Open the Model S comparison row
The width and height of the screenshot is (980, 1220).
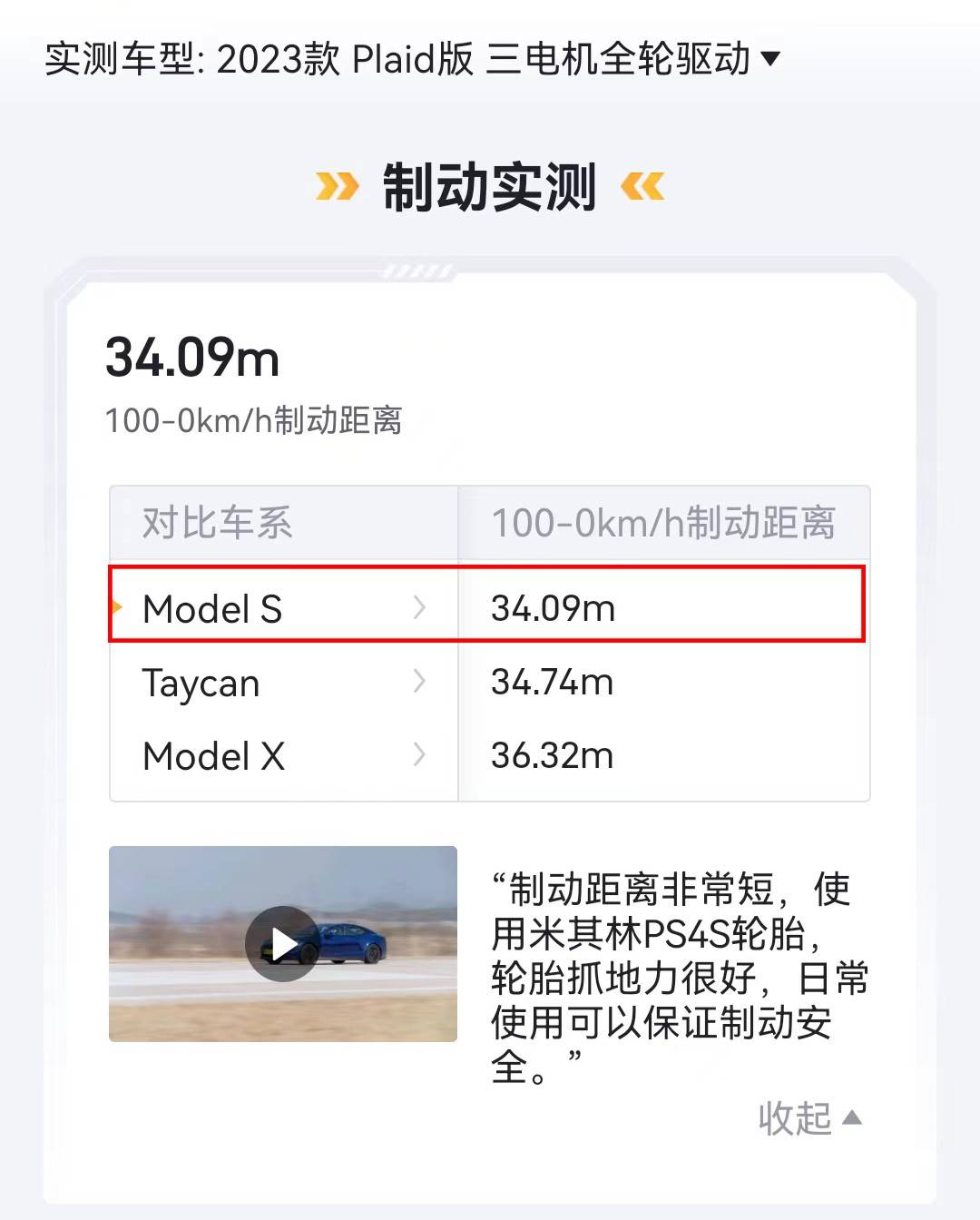click(283, 608)
